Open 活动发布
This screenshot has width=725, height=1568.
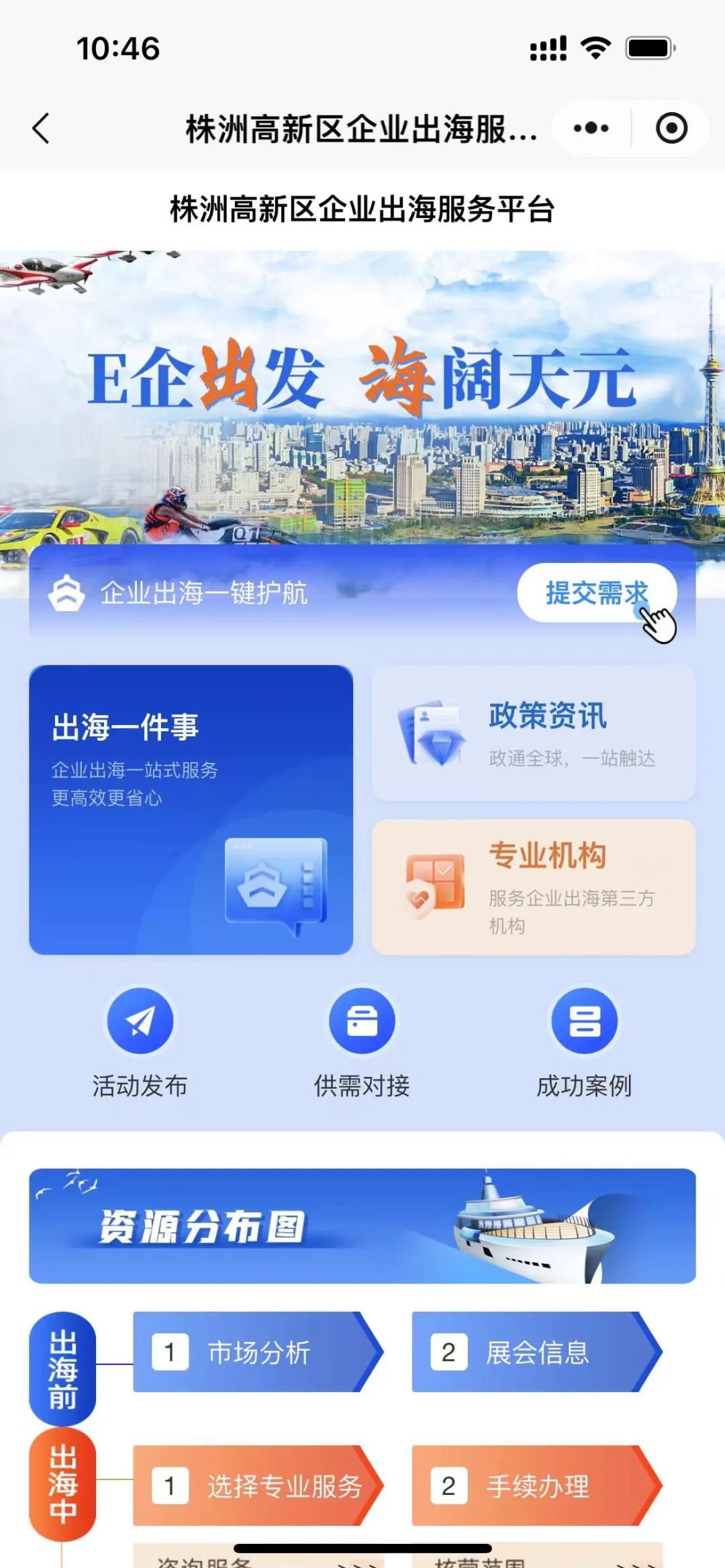140,1041
